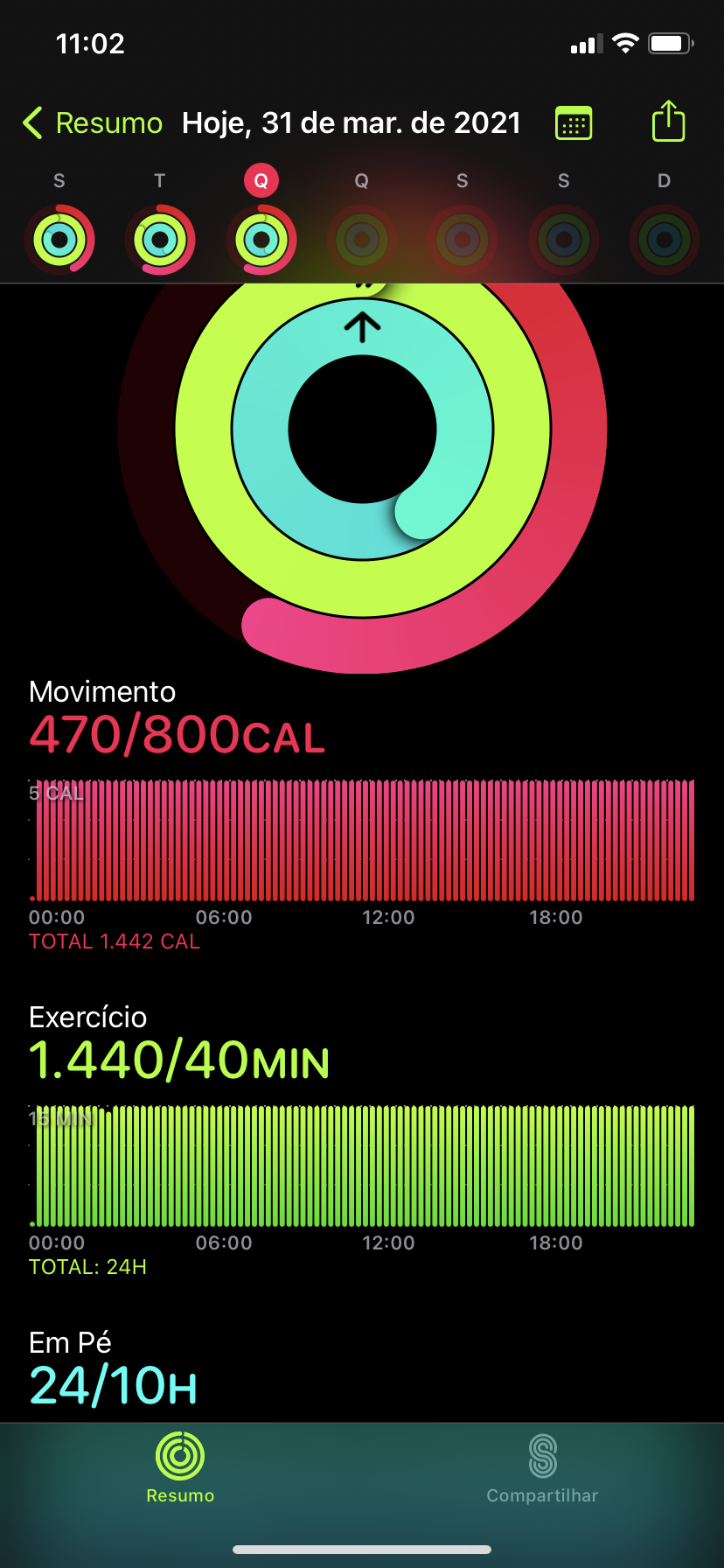The image size is (724, 1568).
Task: View Monday's activity rings in the week strip
Action: [x=59, y=239]
